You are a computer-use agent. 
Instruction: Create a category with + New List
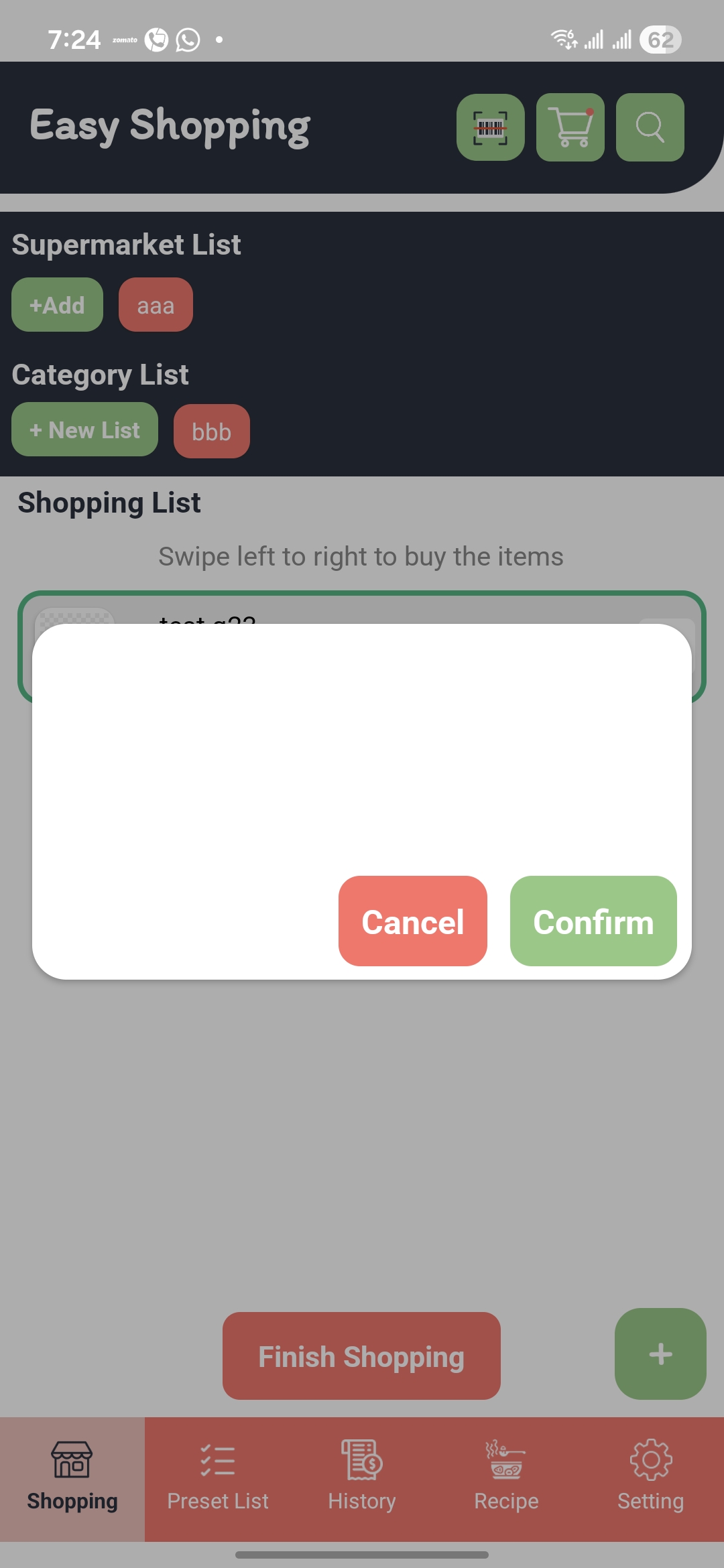pos(84,430)
